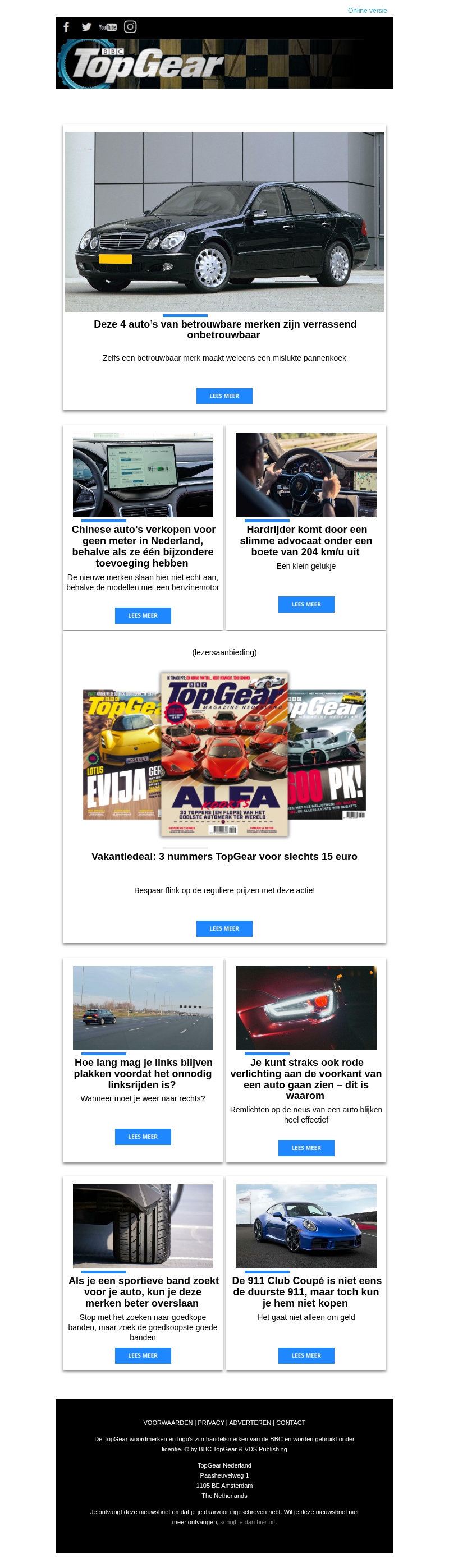Tap Lees meer for the Vakantiedeal offer

pyautogui.click(x=223, y=928)
